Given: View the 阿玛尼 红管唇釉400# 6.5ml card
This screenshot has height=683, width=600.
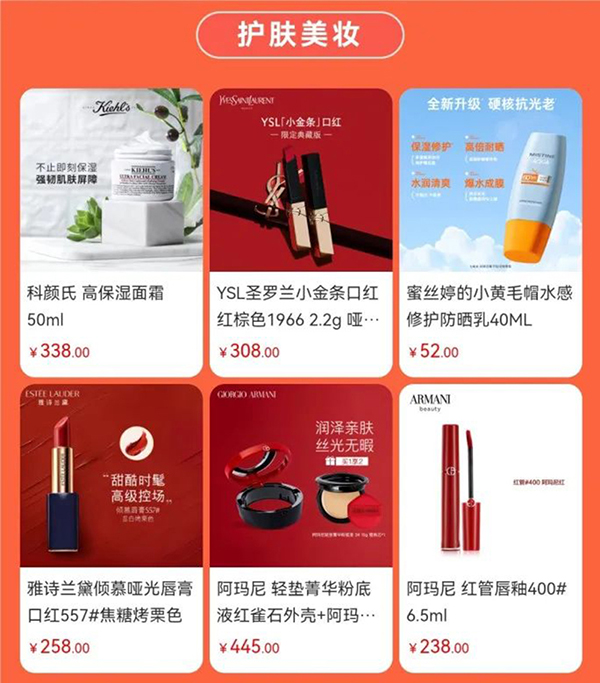Looking at the screenshot, I should point(490,525).
